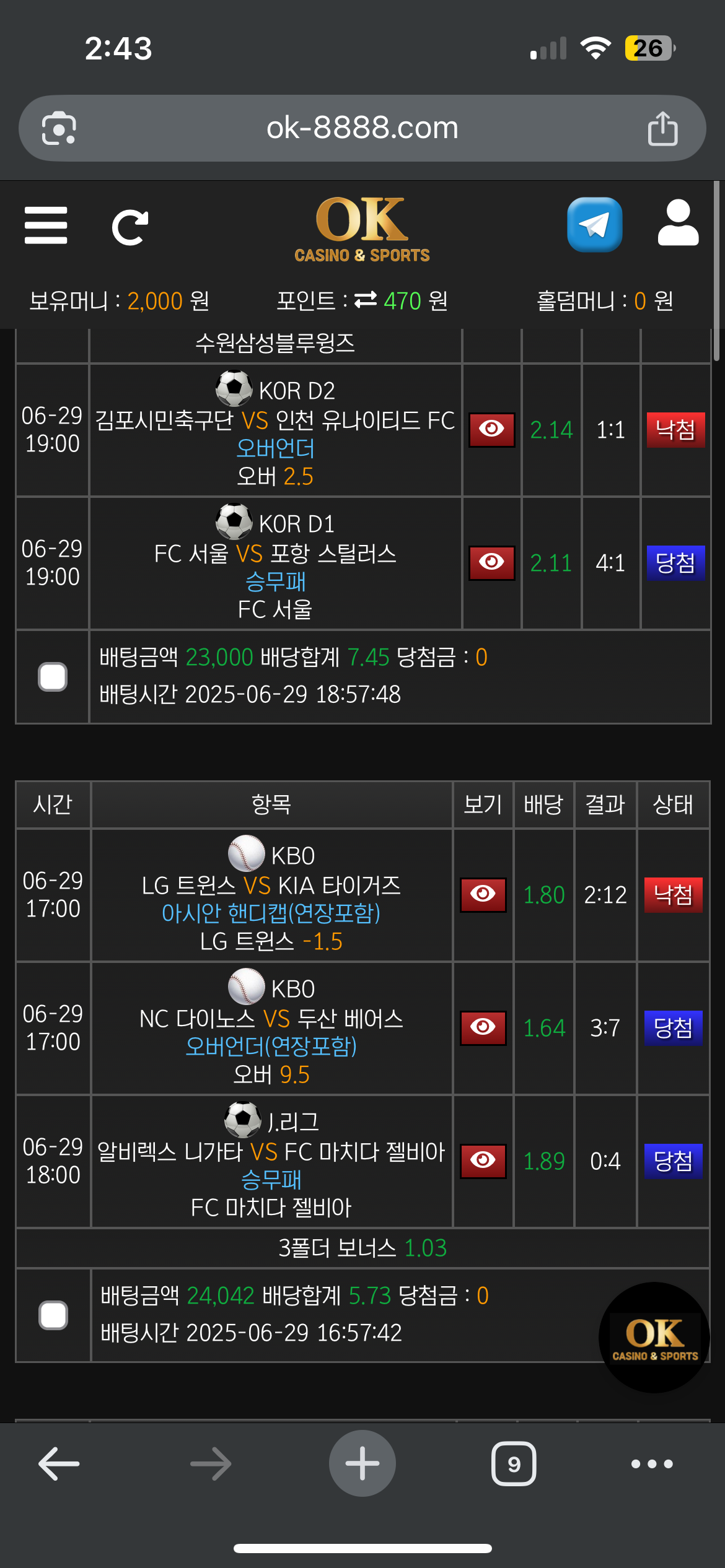Tap the ok-8888.com address bar
The image size is (725, 1568).
tap(362, 128)
